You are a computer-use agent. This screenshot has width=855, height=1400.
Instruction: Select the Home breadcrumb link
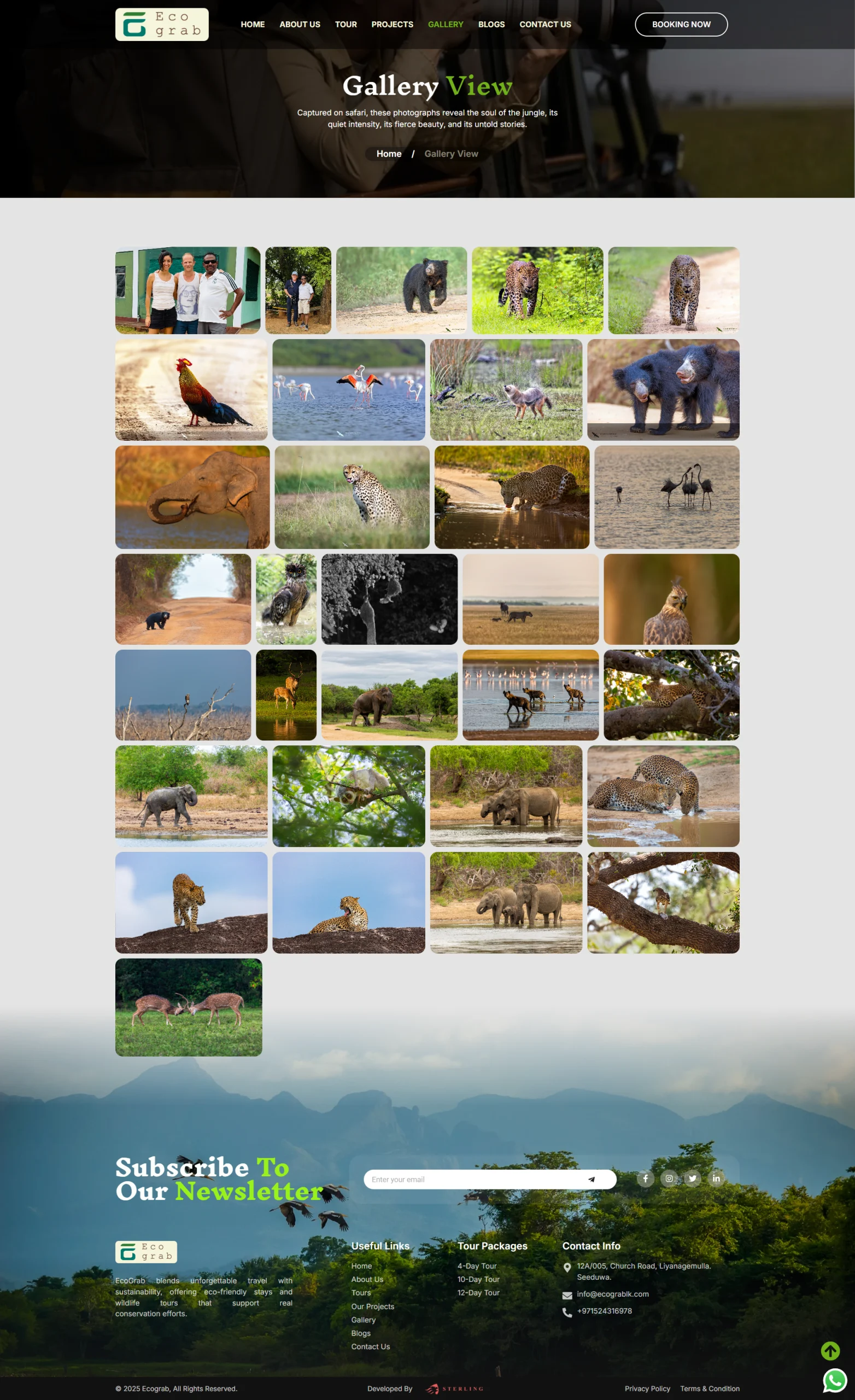click(389, 154)
